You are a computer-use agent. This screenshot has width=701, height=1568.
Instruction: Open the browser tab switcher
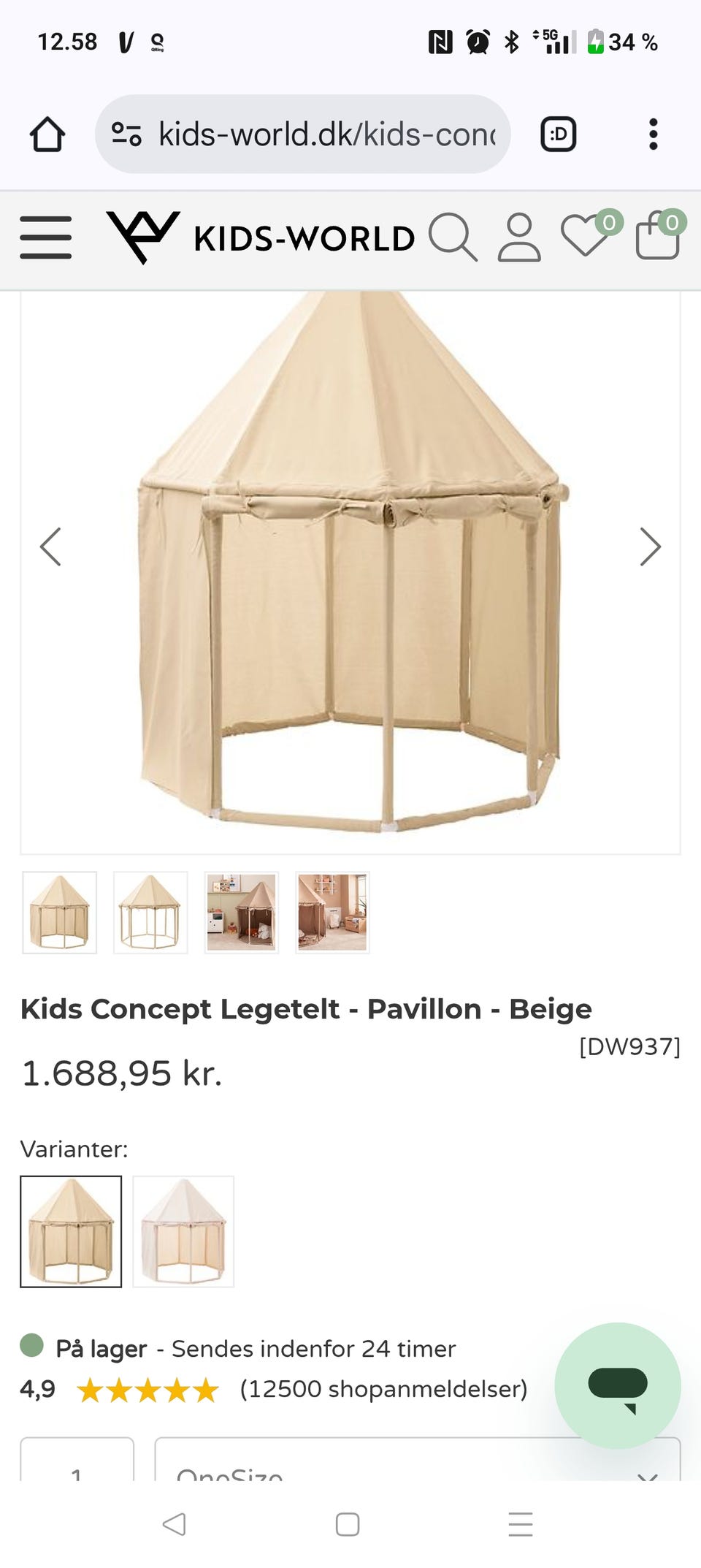[559, 134]
